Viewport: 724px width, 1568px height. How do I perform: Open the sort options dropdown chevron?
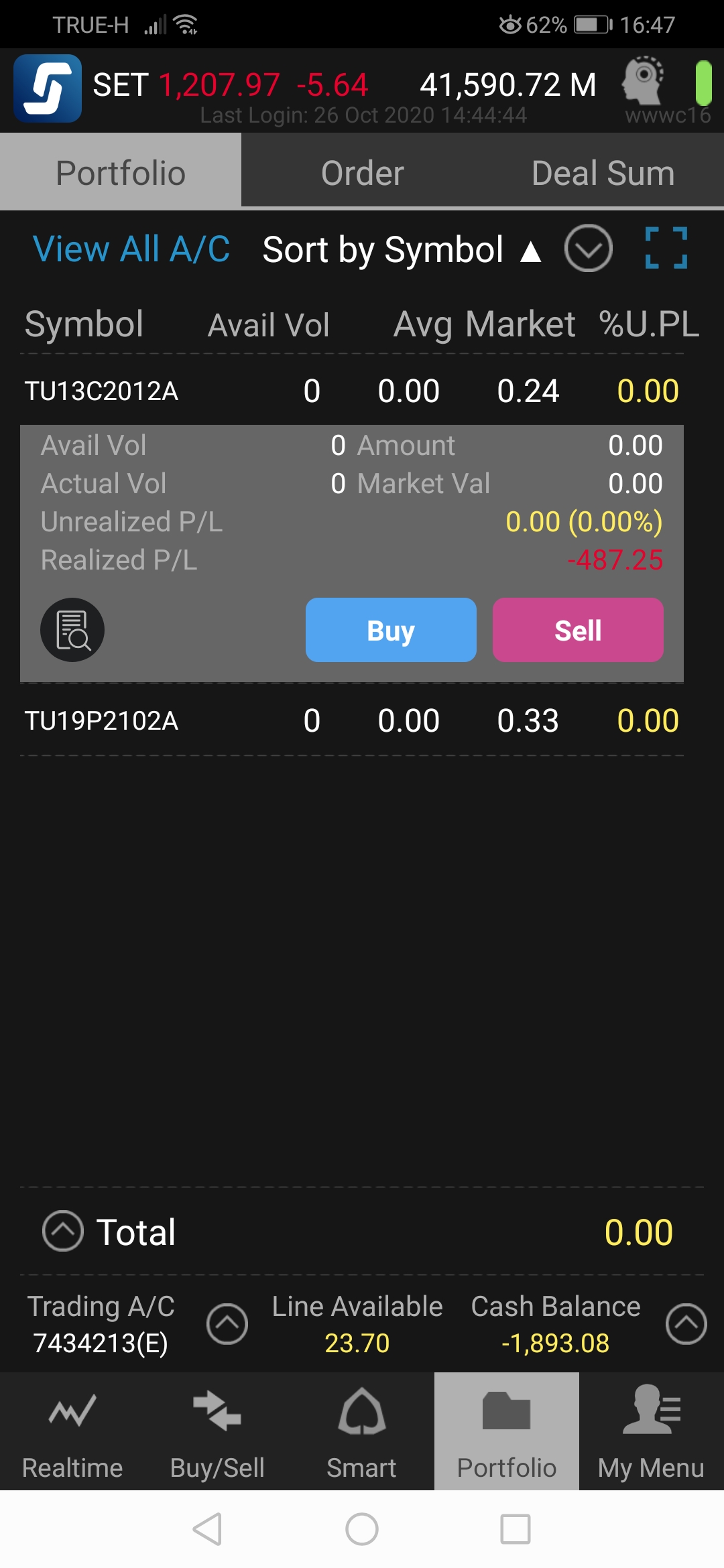coord(588,248)
